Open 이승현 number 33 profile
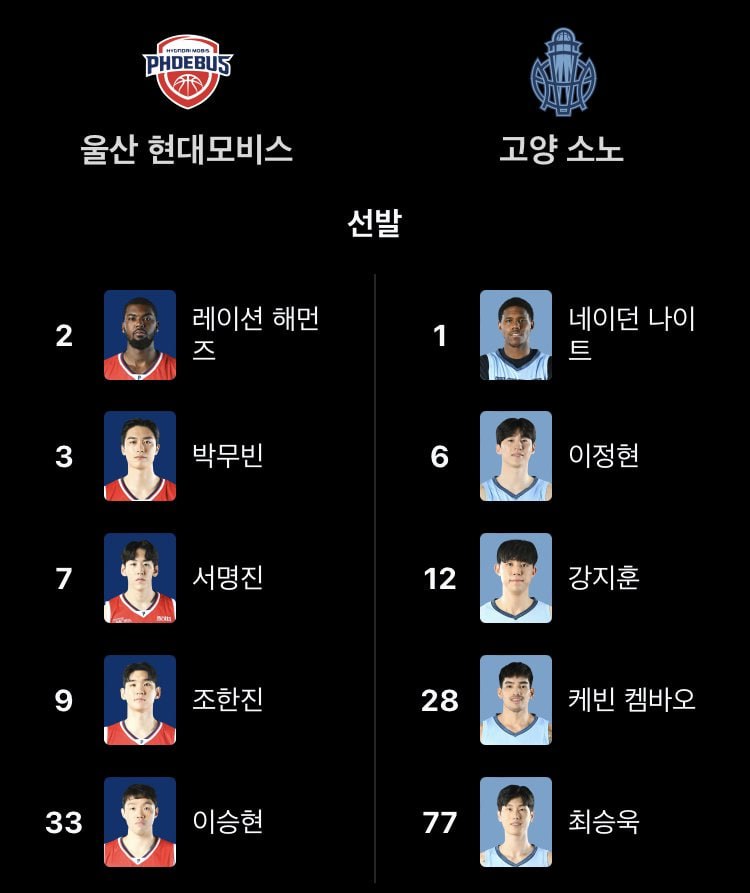The image size is (750, 893). coord(227,822)
